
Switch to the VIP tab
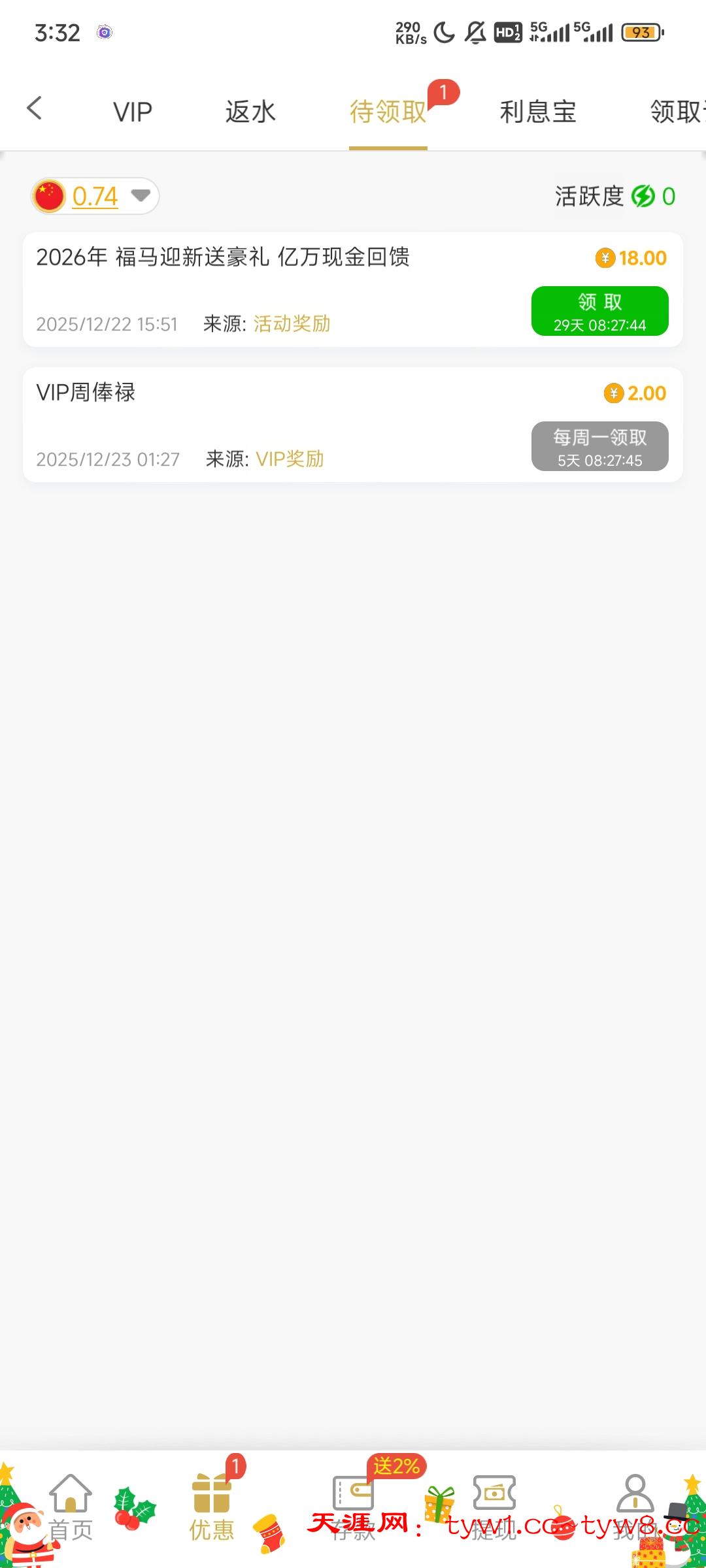pos(133,112)
